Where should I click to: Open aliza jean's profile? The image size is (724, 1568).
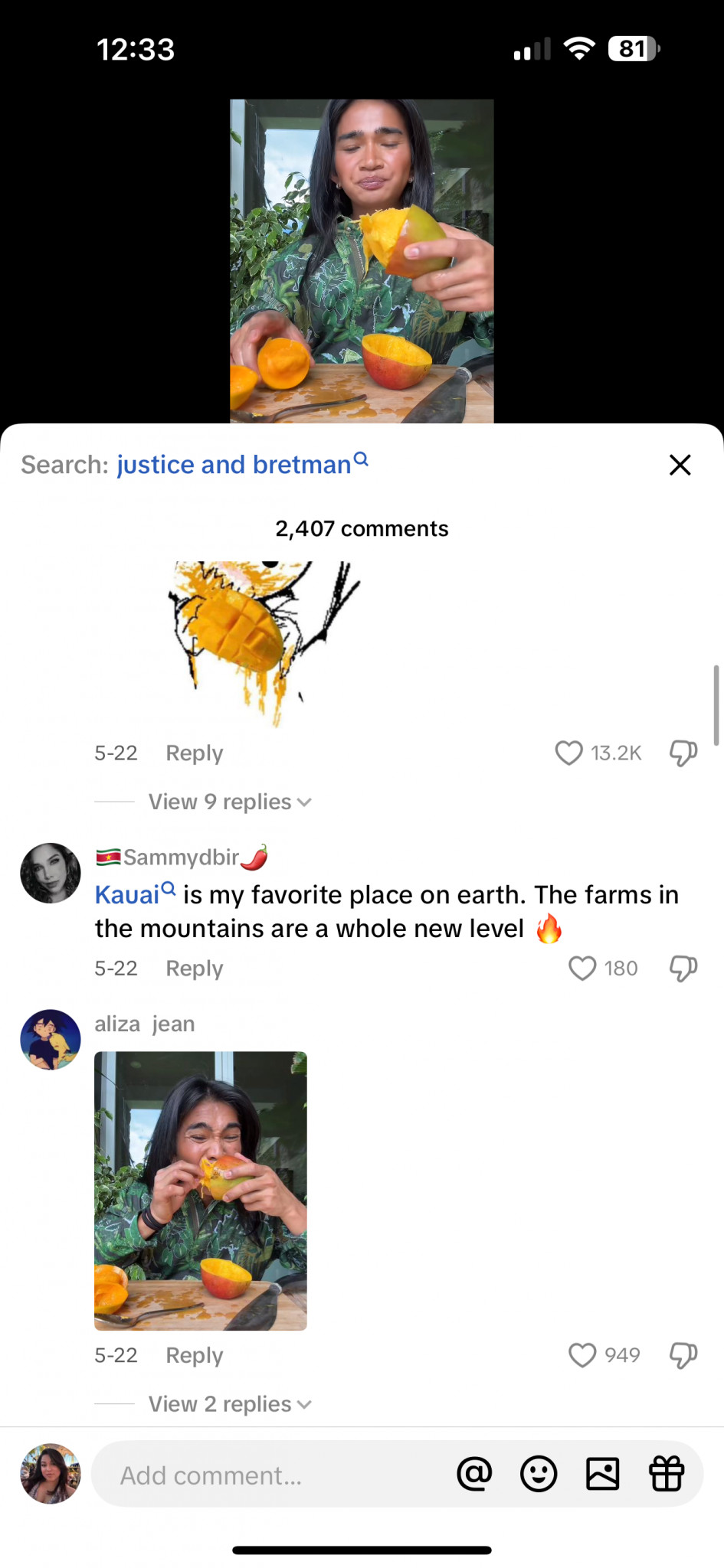(x=51, y=1039)
